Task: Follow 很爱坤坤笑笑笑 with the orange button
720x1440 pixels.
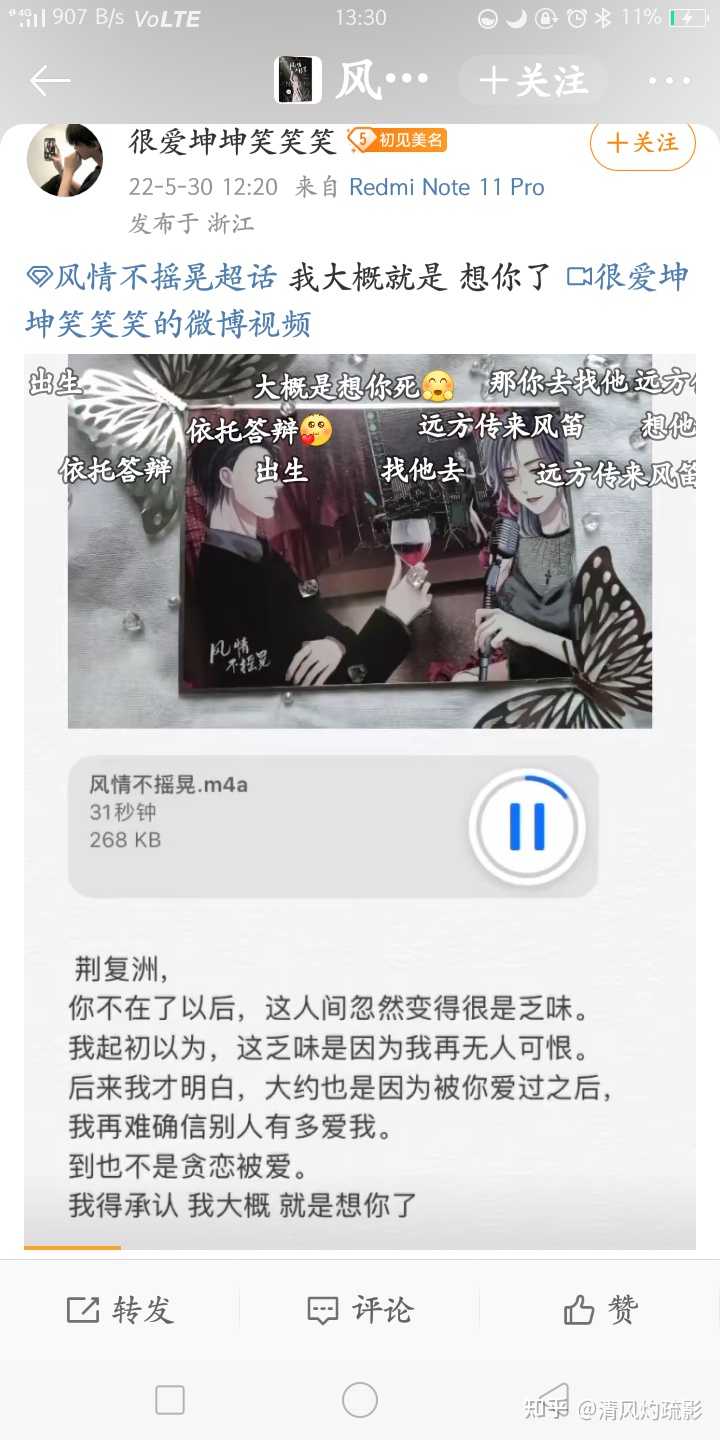Action: pos(642,143)
